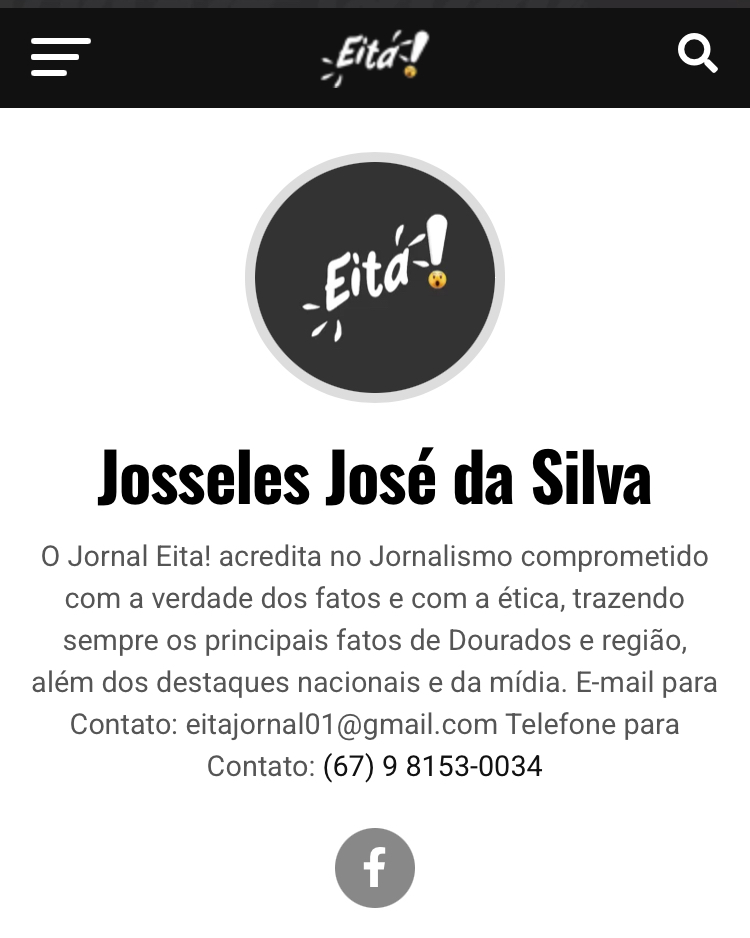
Task: Call the phone number (67) 9 8153-0034
Action: click(432, 767)
